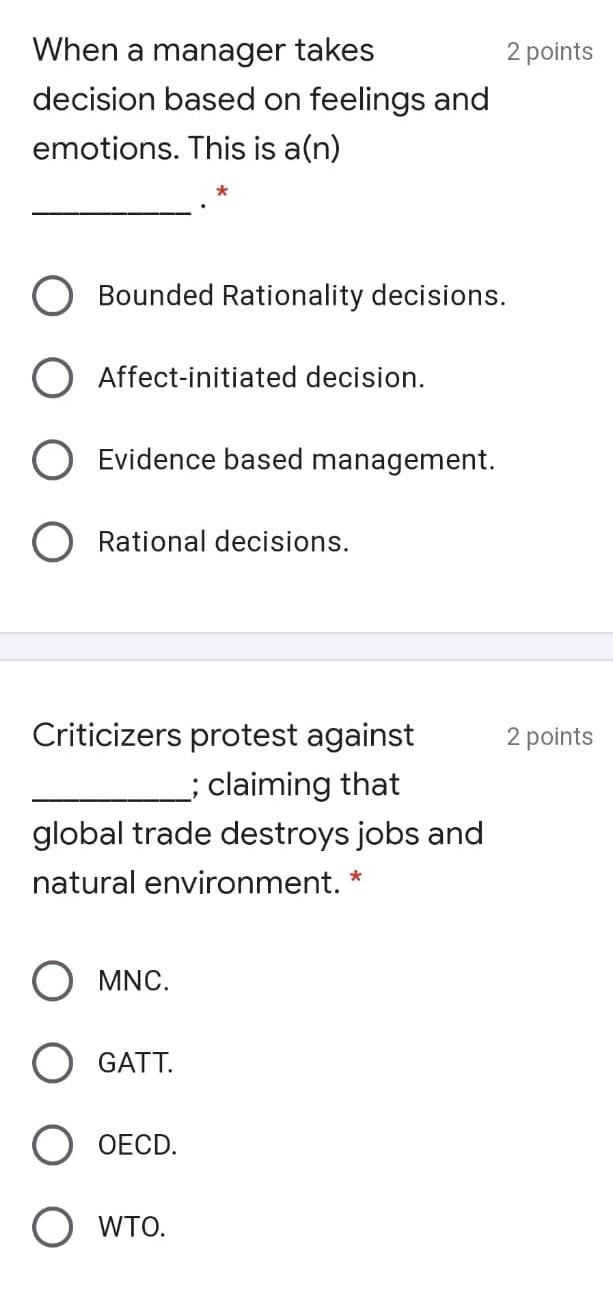This screenshot has height=1314, width=613.
Task: Choose MNC as the answer
Action: pos(52,982)
